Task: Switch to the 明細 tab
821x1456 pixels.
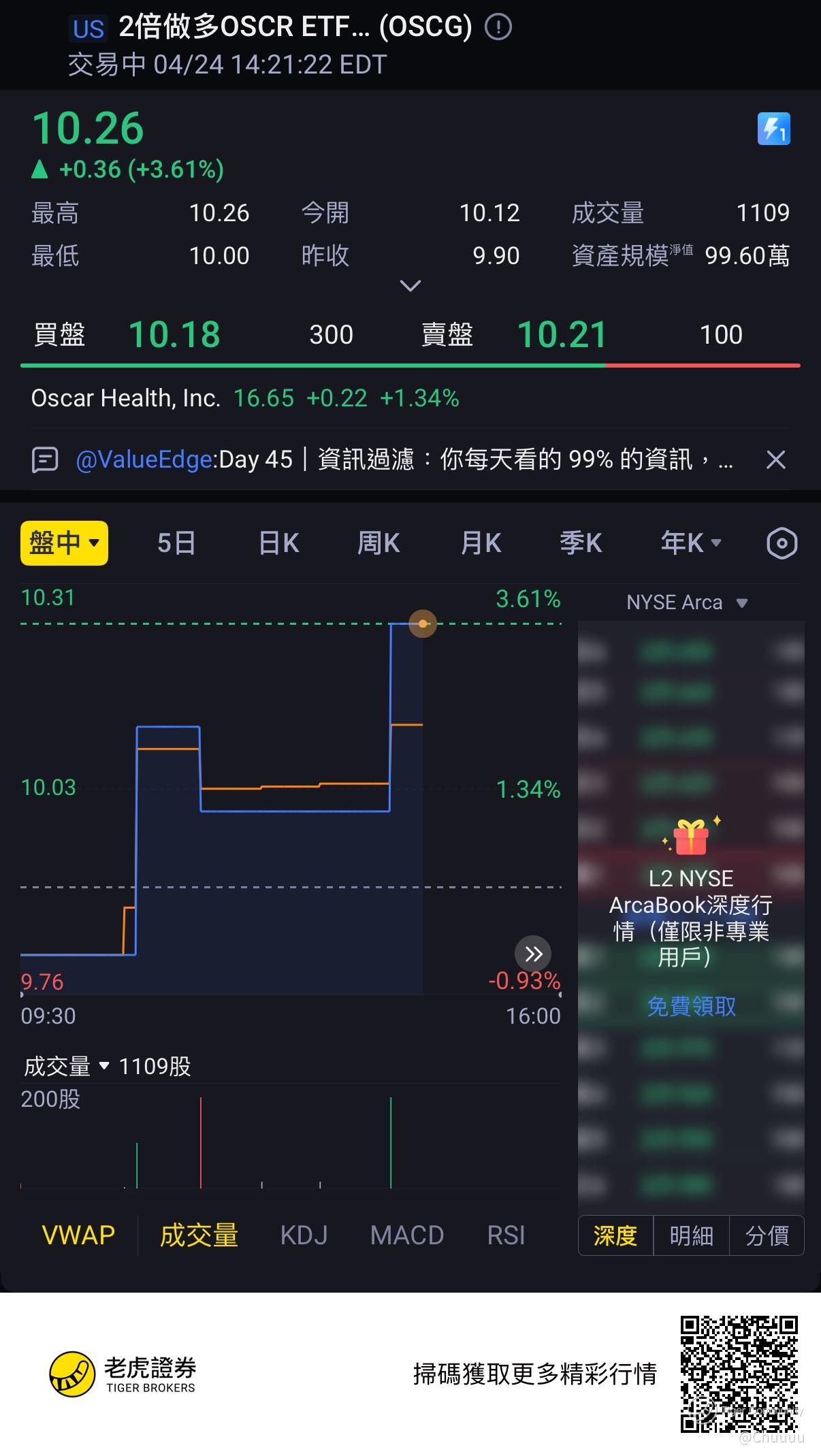Action: point(691,1235)
